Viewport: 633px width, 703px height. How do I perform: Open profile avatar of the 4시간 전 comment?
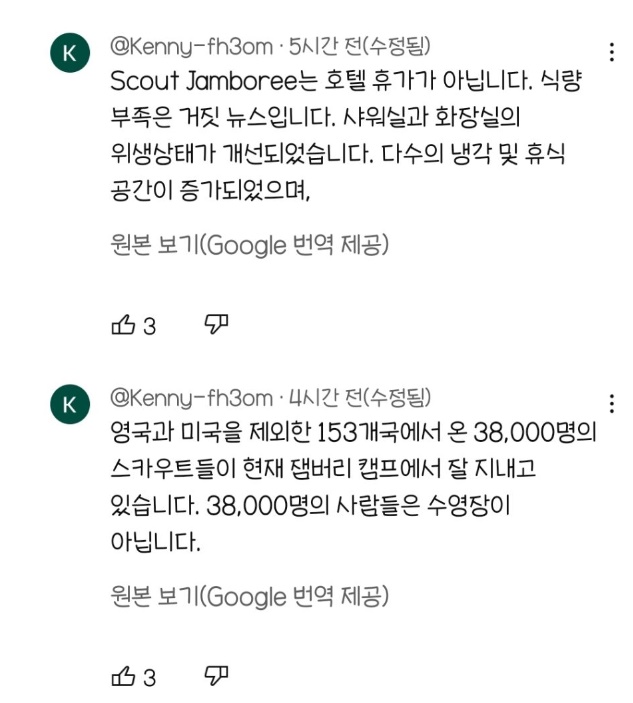pyautogui.click(x=69, y=404)
